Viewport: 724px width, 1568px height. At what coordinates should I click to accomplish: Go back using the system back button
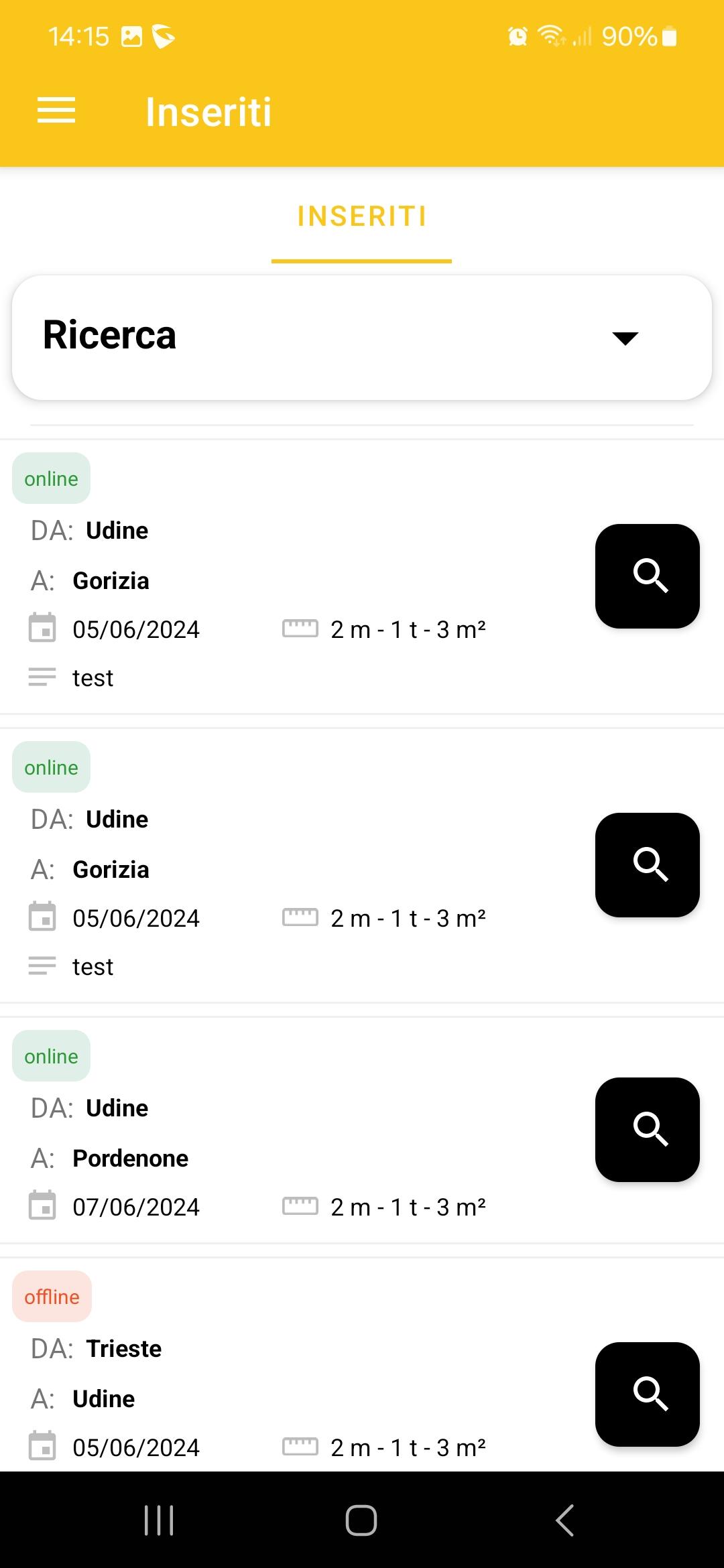565,1520
